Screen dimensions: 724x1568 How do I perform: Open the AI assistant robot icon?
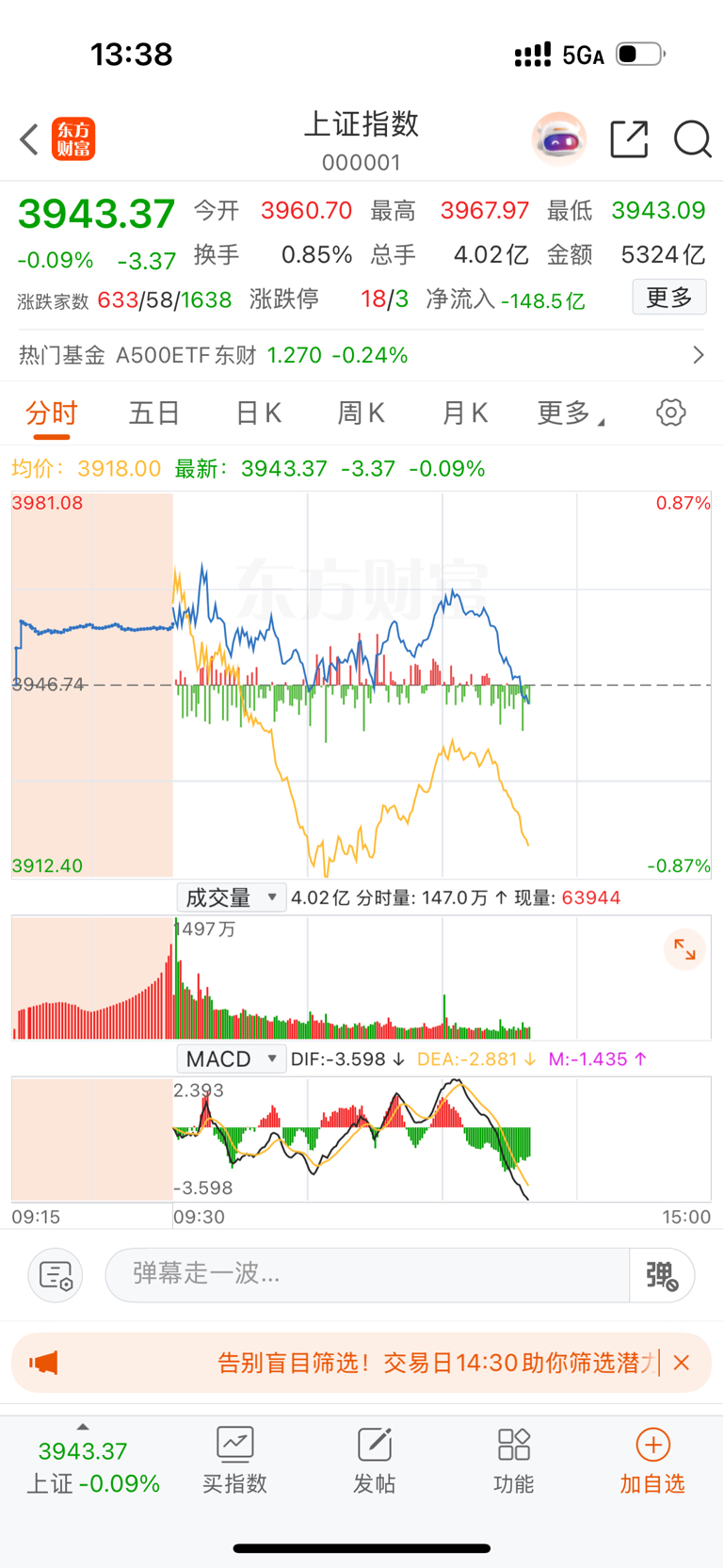(559, 139)
